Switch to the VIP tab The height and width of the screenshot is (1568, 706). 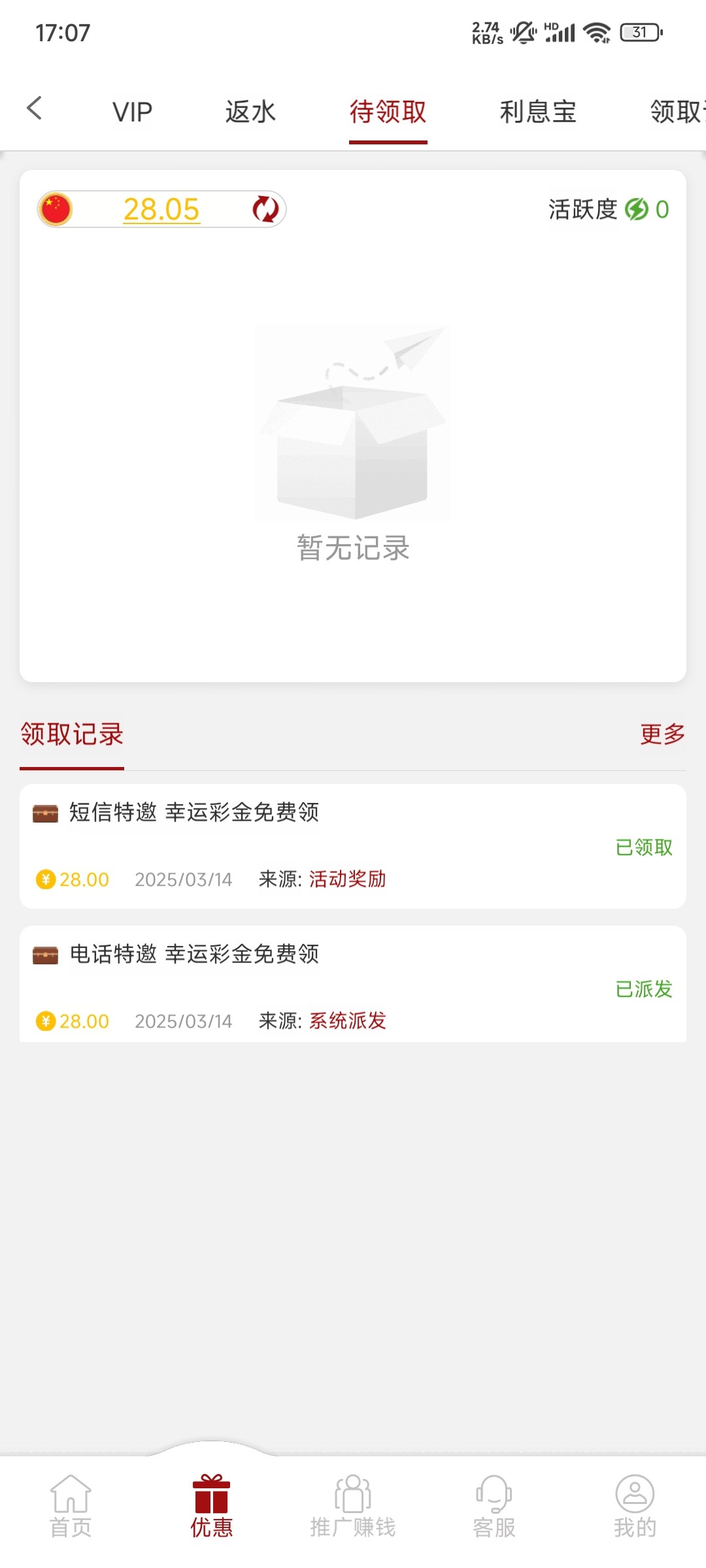pos(132,112)
